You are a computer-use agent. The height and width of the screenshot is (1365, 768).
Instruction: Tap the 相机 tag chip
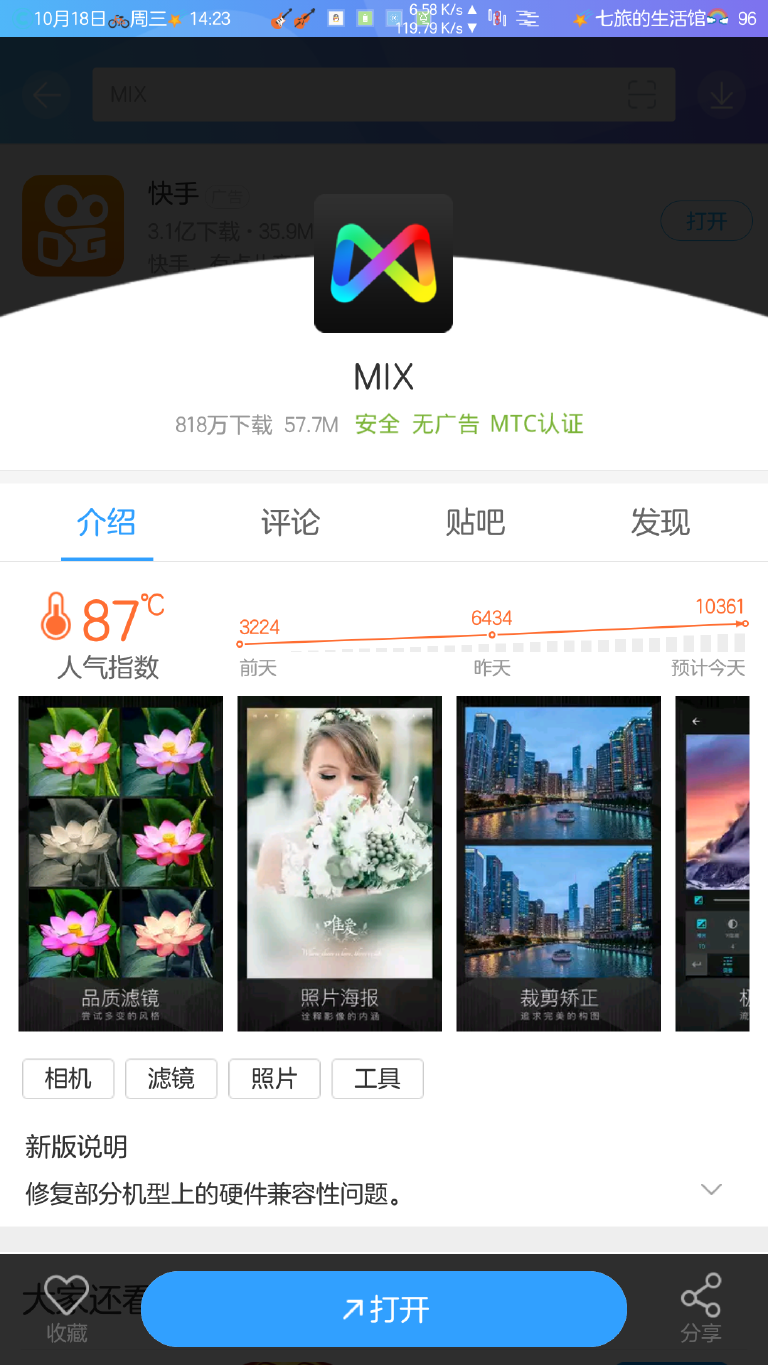pos(68,1079)
